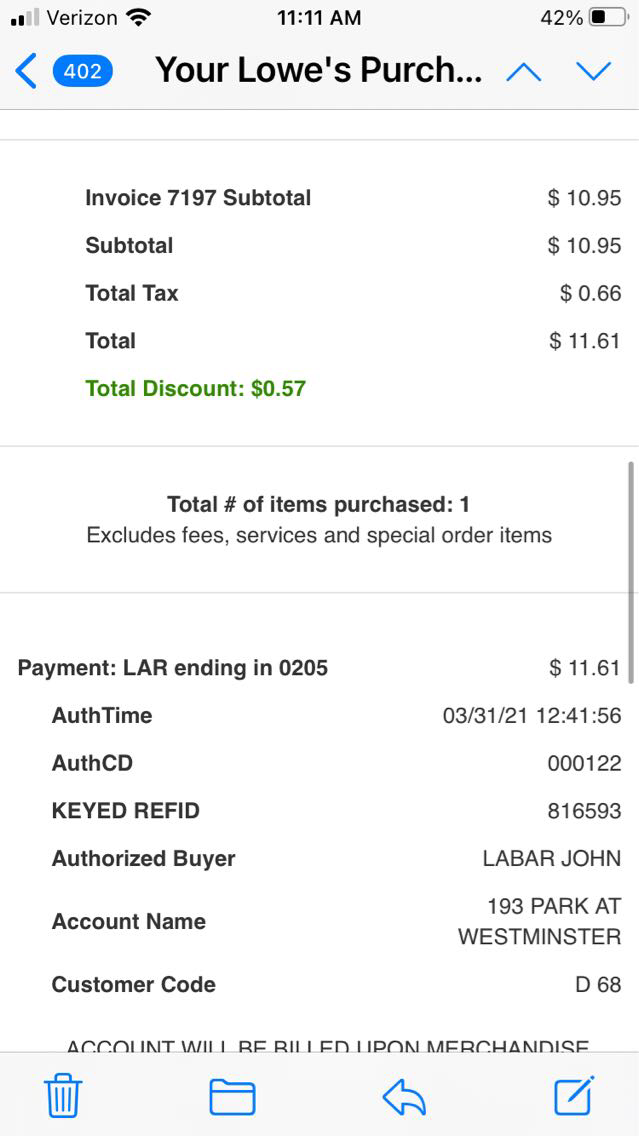This screenshot has width=639, height=1136.
Task: Compose a new email message
Action: coord(575,1096)
